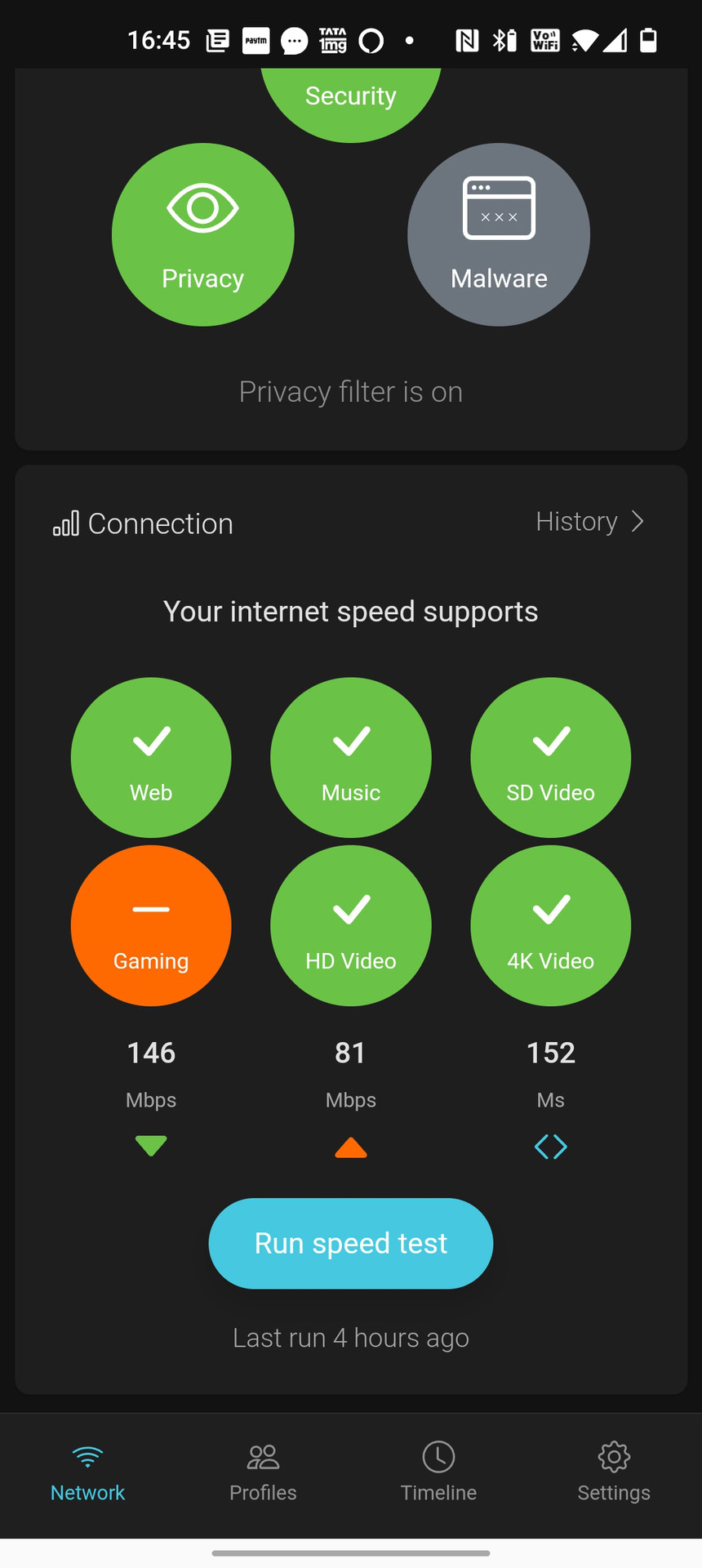702x1568 pixels.
Task: Open the Malware filter circle
Action: tap(499, 235)
